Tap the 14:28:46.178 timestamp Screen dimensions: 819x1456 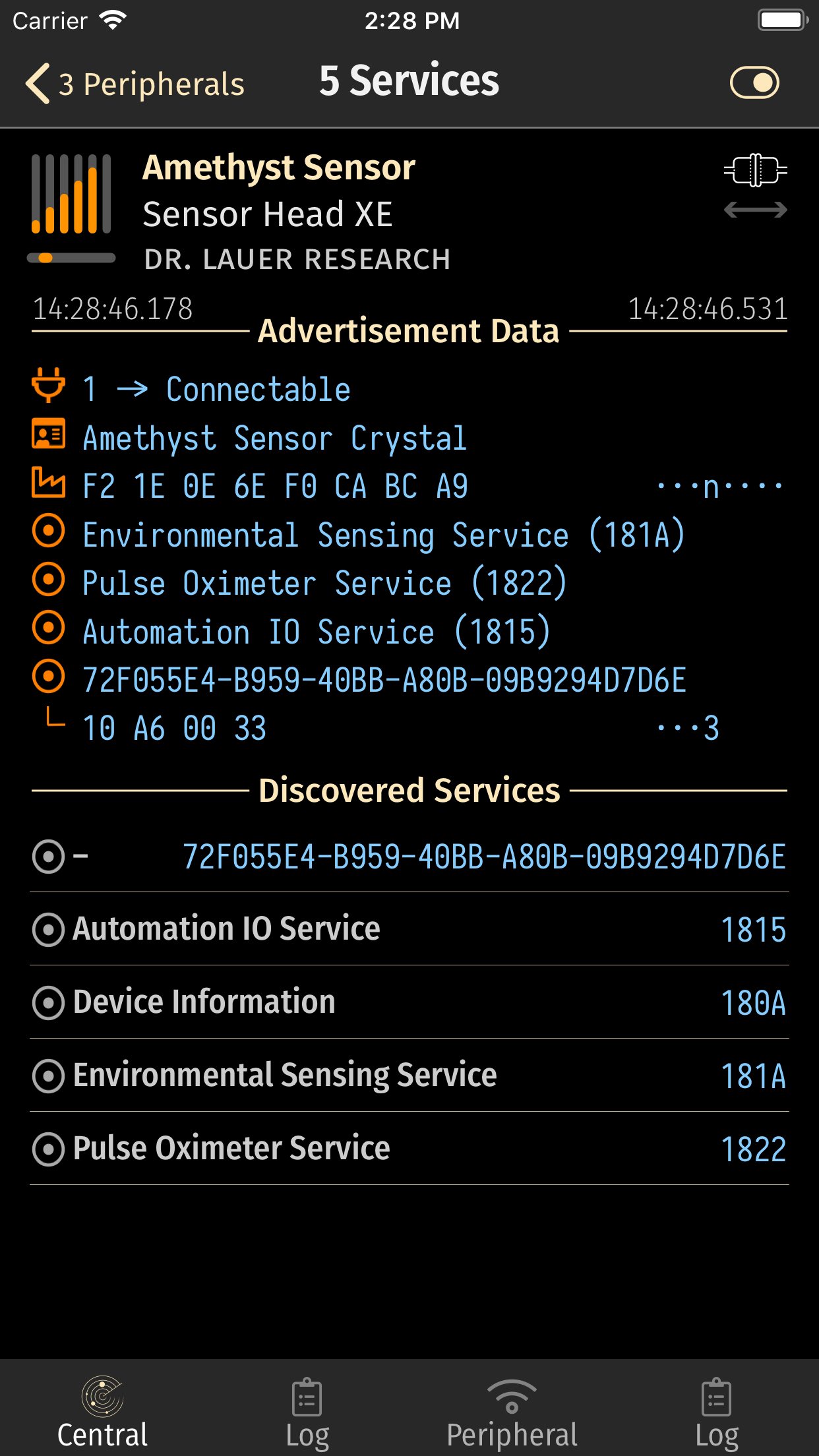pyautogui.click(x=111, y=307)
